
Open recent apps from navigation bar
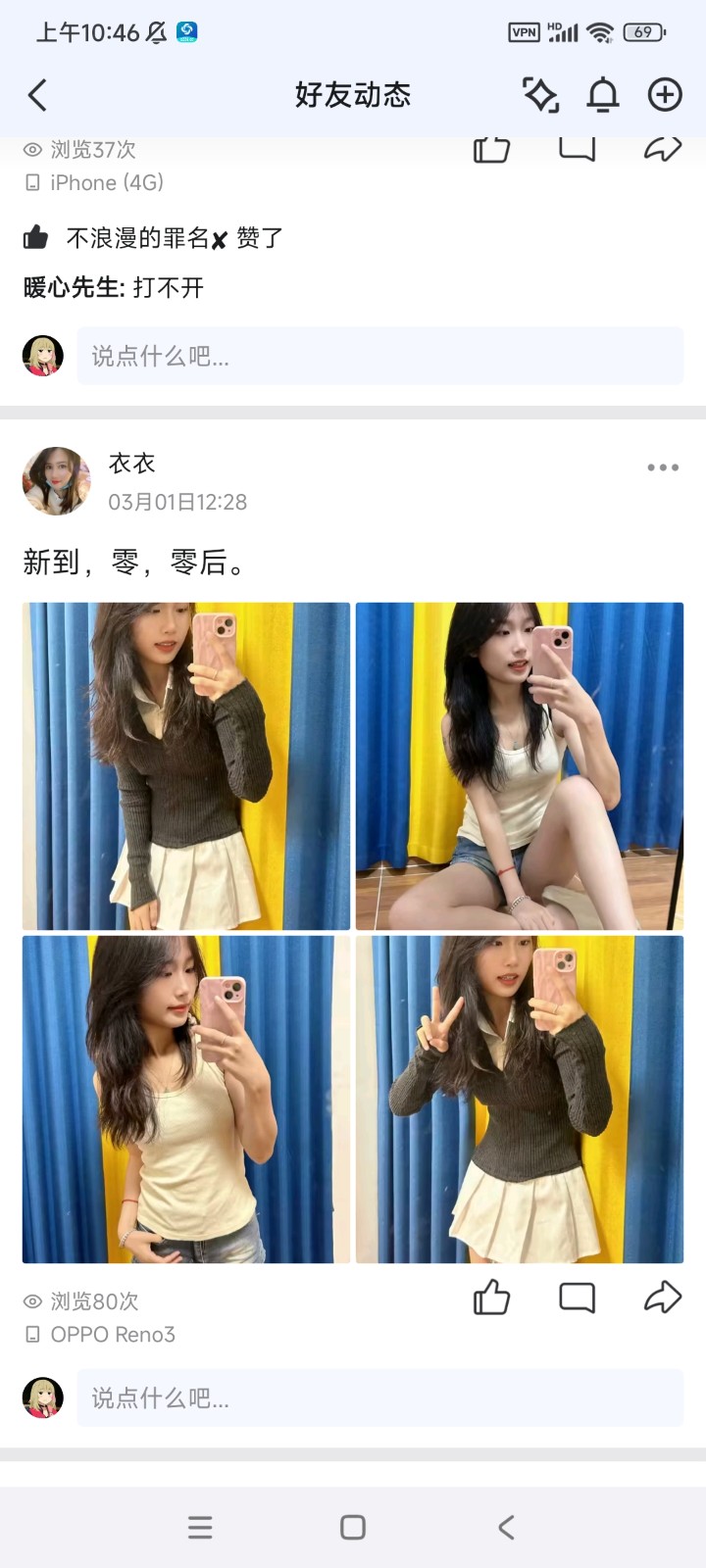click(x=200, y=1527)
